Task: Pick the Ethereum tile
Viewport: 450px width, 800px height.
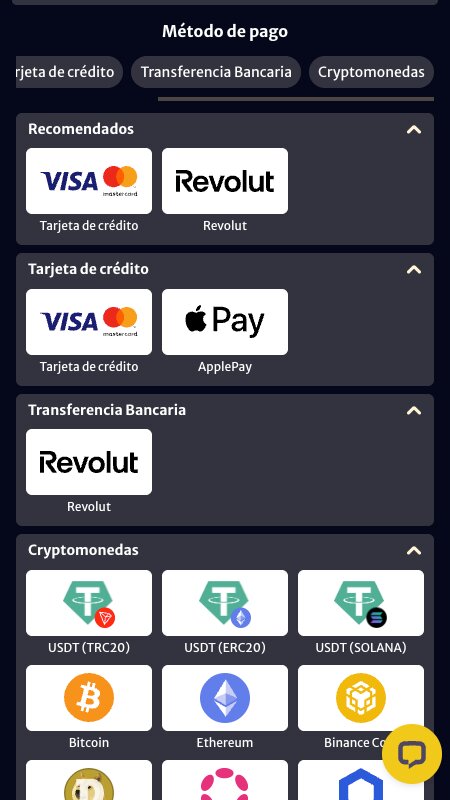Action: [x=225, y=698]
